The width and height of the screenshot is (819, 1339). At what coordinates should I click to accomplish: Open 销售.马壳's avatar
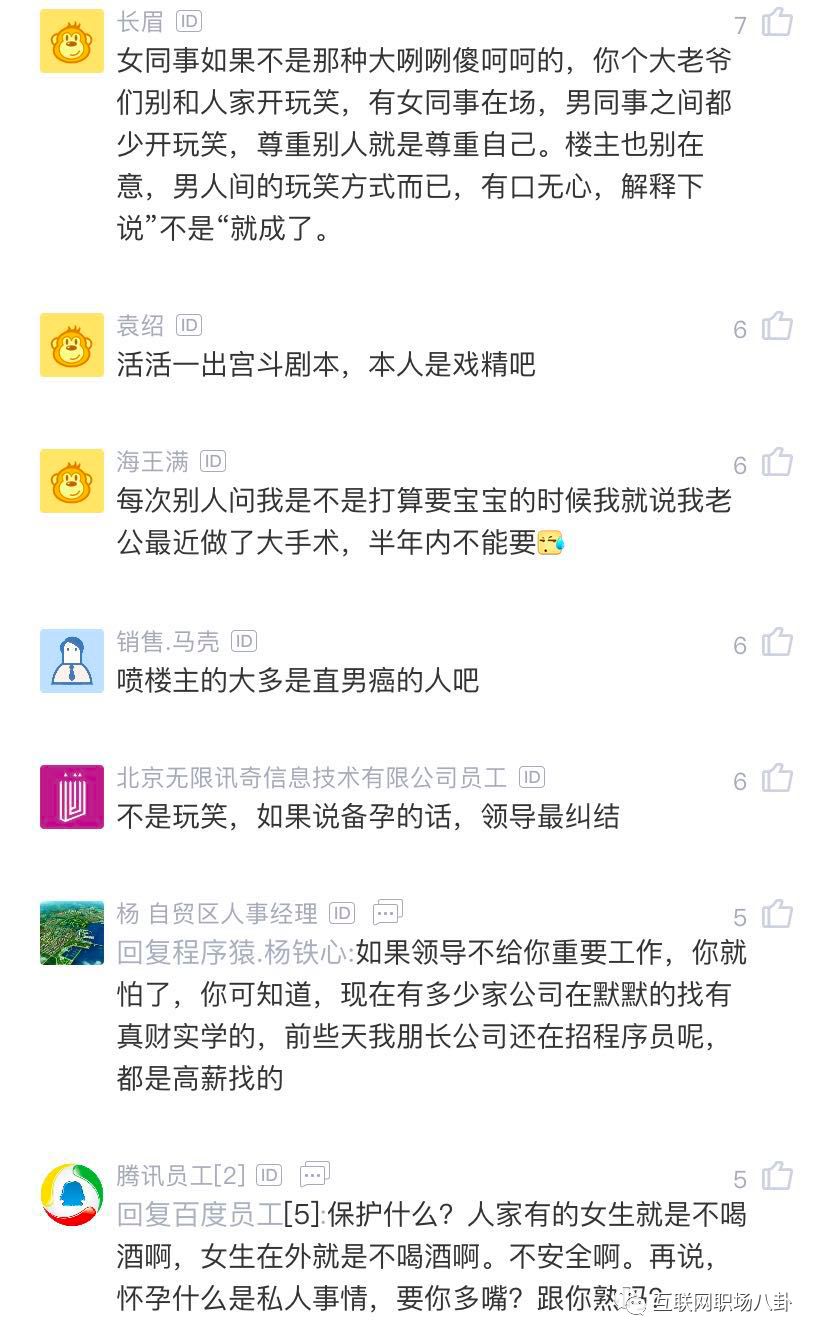(72, 661)
